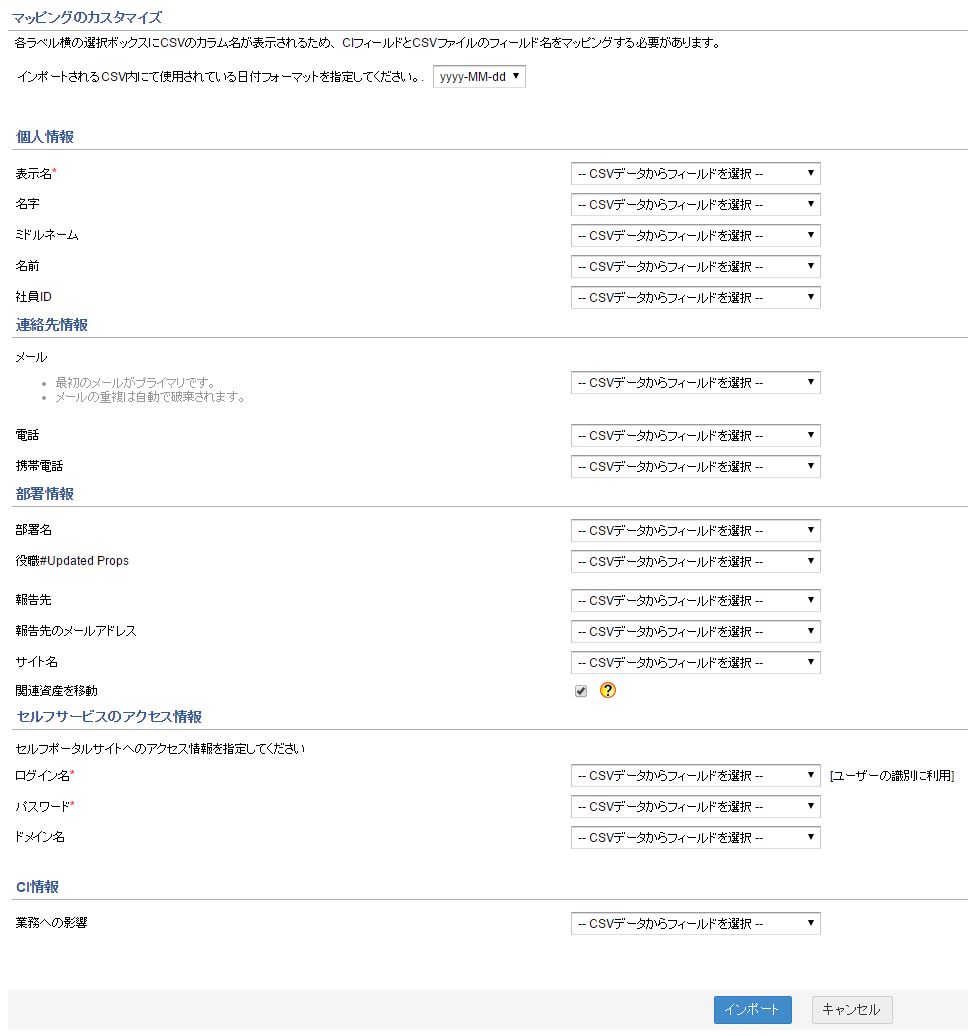Viewport: 968px width, 1036px height.
Task: Open the 役職 mapping dropdown
Action: [x=695, y=562]
